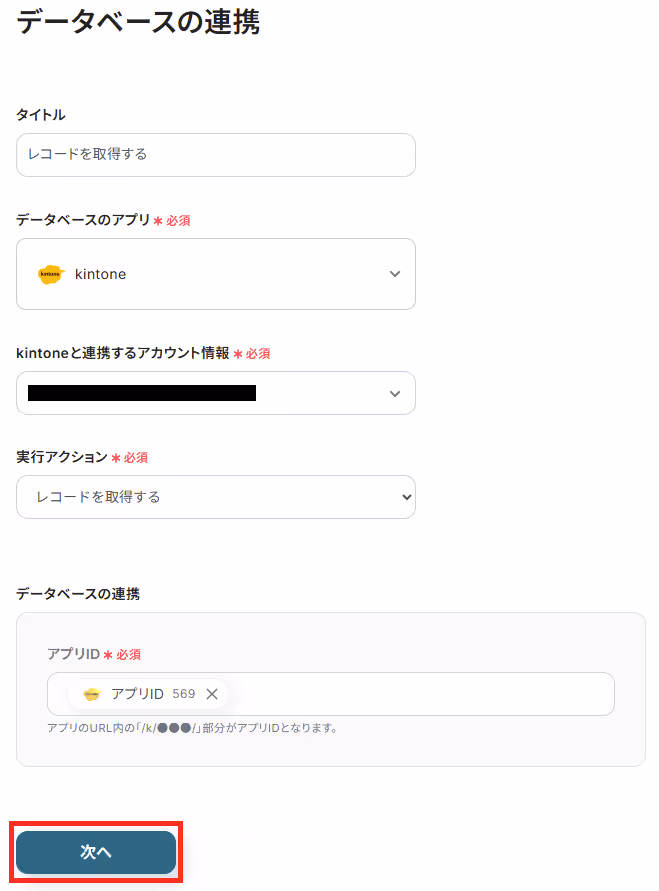The width and height of the screenshot is (659, 891).
Task: Edit the タイトル text field
Action: tap(215, 155)
